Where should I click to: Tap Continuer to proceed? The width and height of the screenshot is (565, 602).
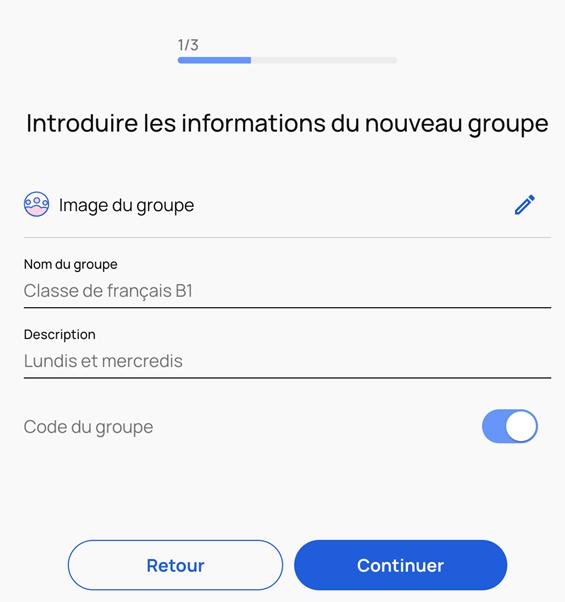tap(400, 565)
